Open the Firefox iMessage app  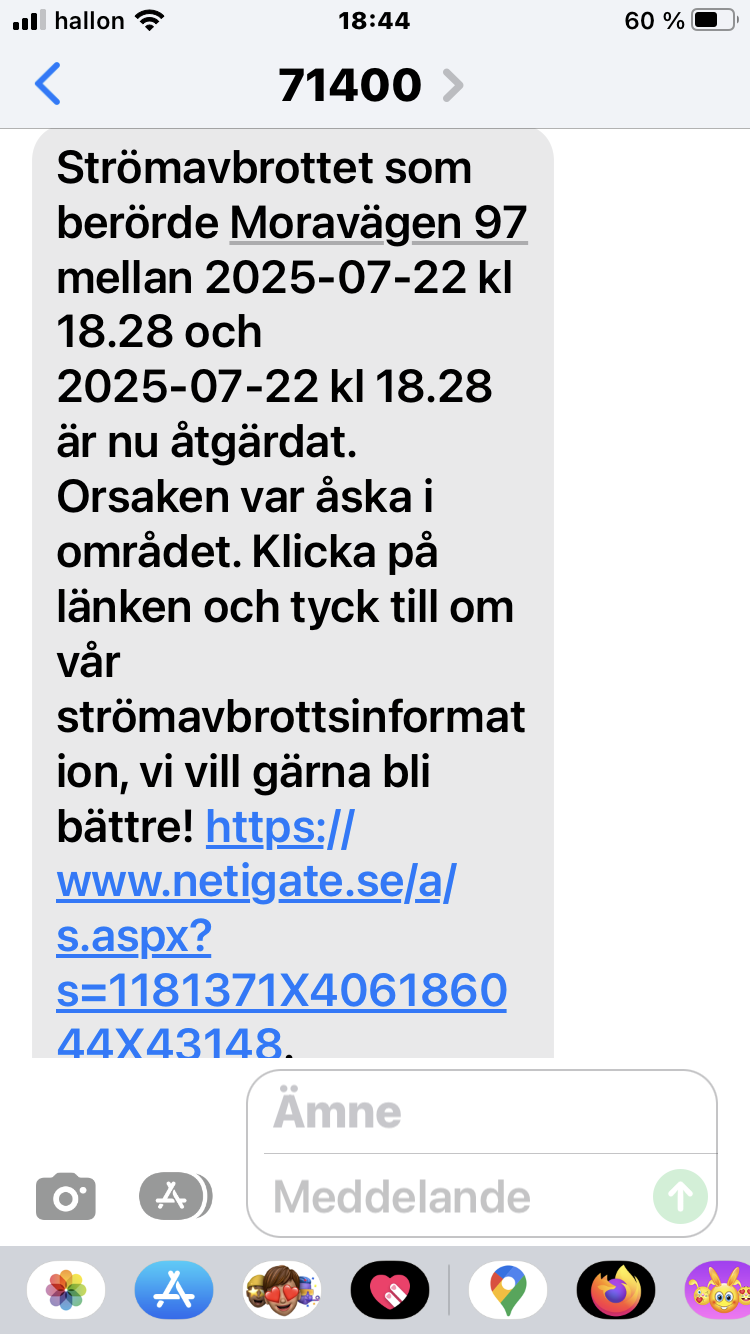(616, 1290)
